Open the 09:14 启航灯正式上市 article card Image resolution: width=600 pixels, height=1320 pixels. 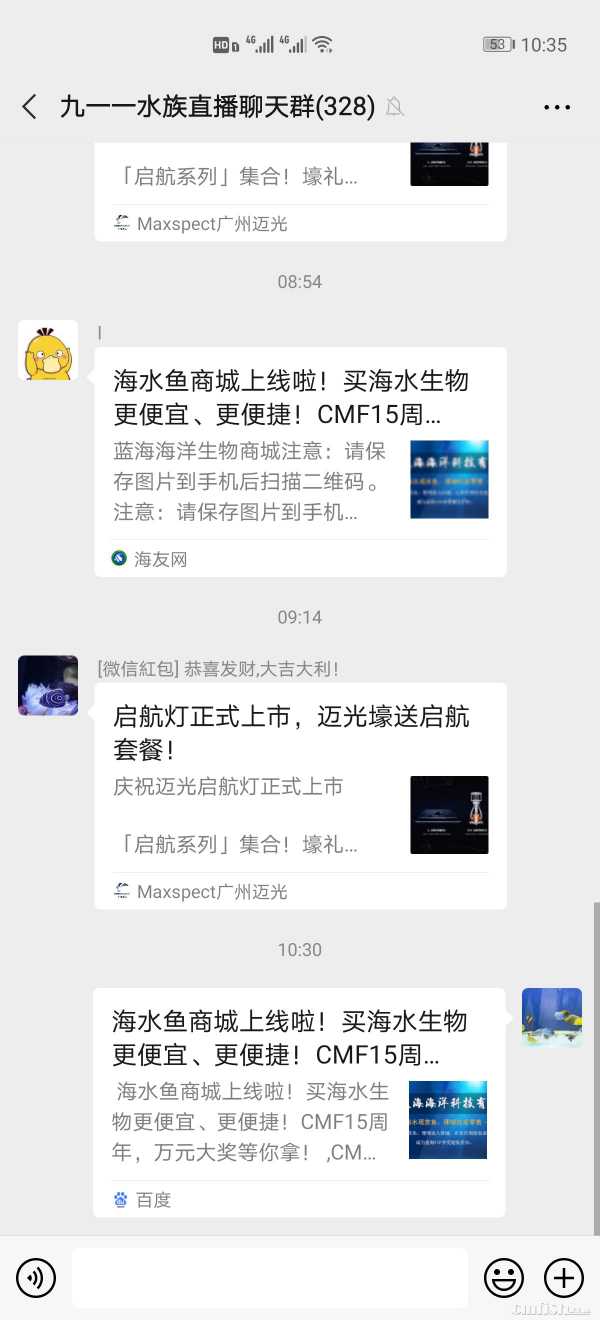click(300, 795)
